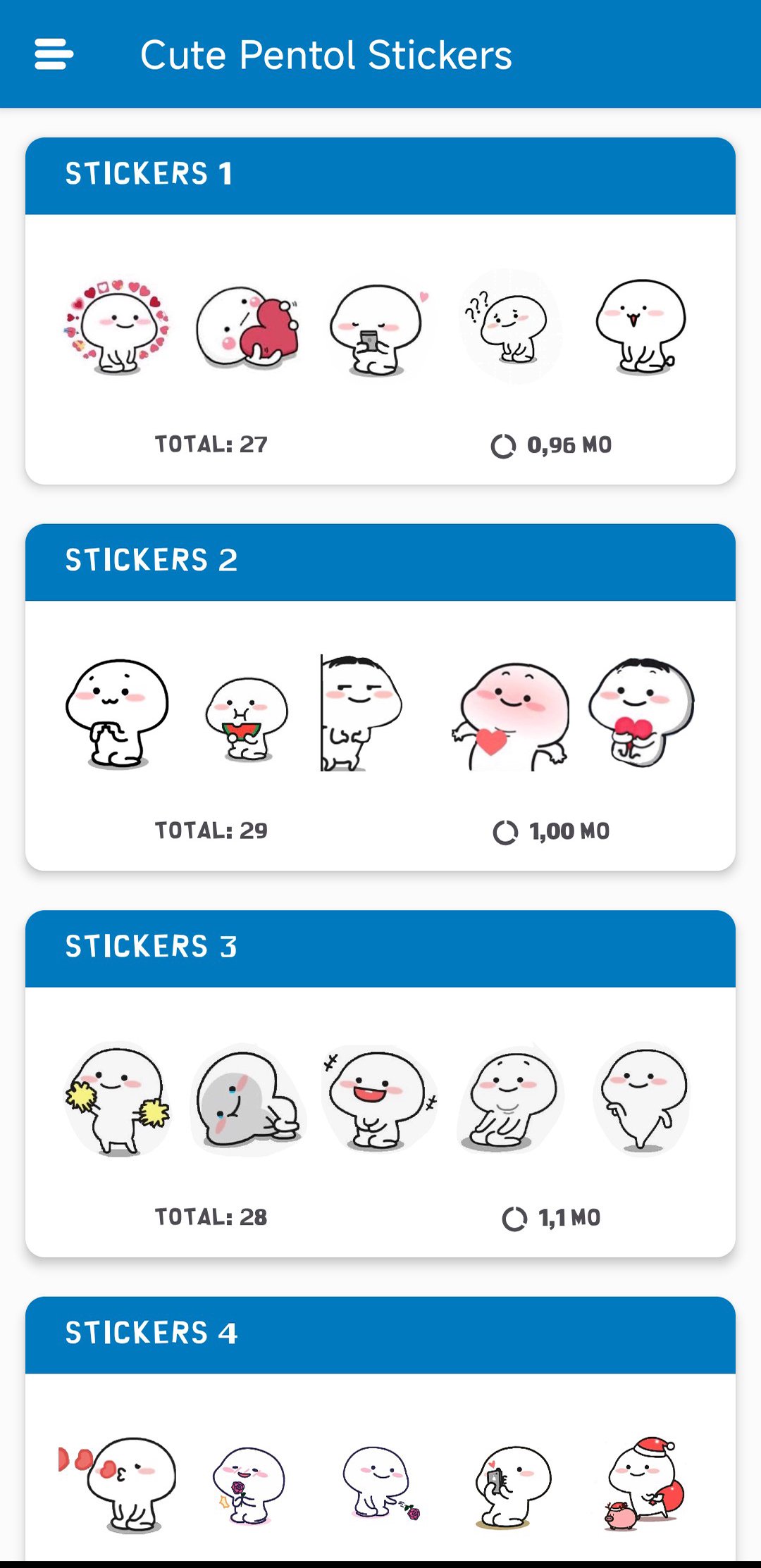This screenshot has width=761, height=1568.
Task: Open the hamburger menu
Action: pos(54,55)
